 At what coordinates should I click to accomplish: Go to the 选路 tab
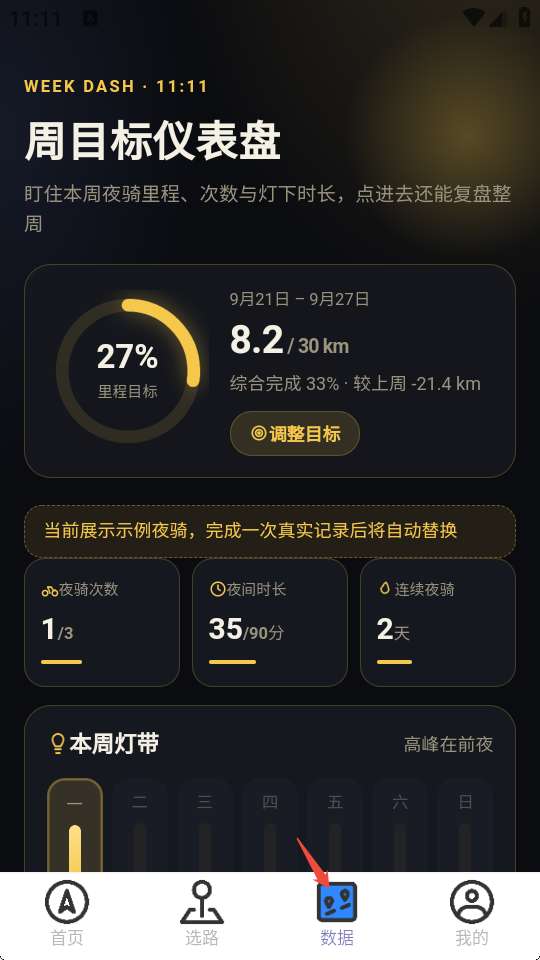tap(202, 913)
